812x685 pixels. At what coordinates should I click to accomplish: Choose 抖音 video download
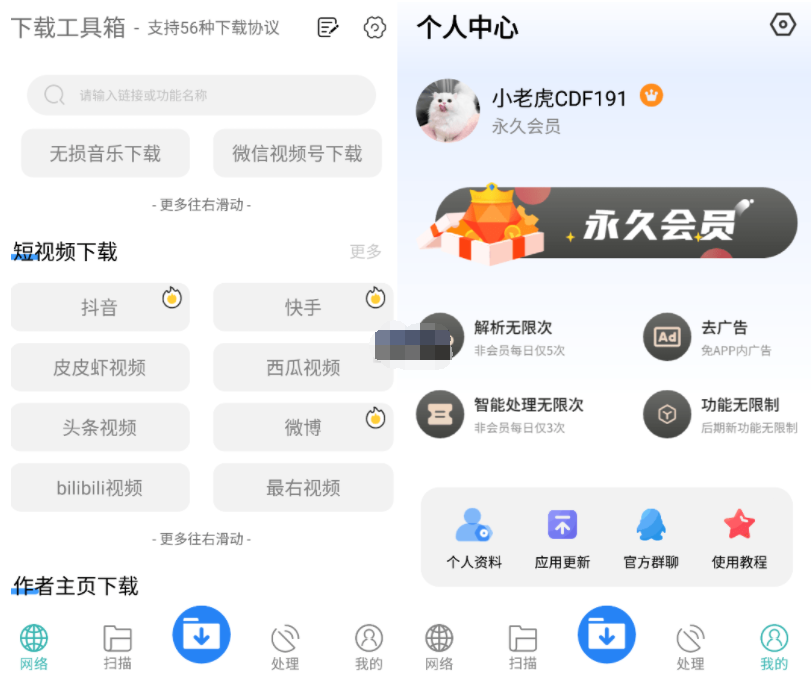[x=100, y=308]
